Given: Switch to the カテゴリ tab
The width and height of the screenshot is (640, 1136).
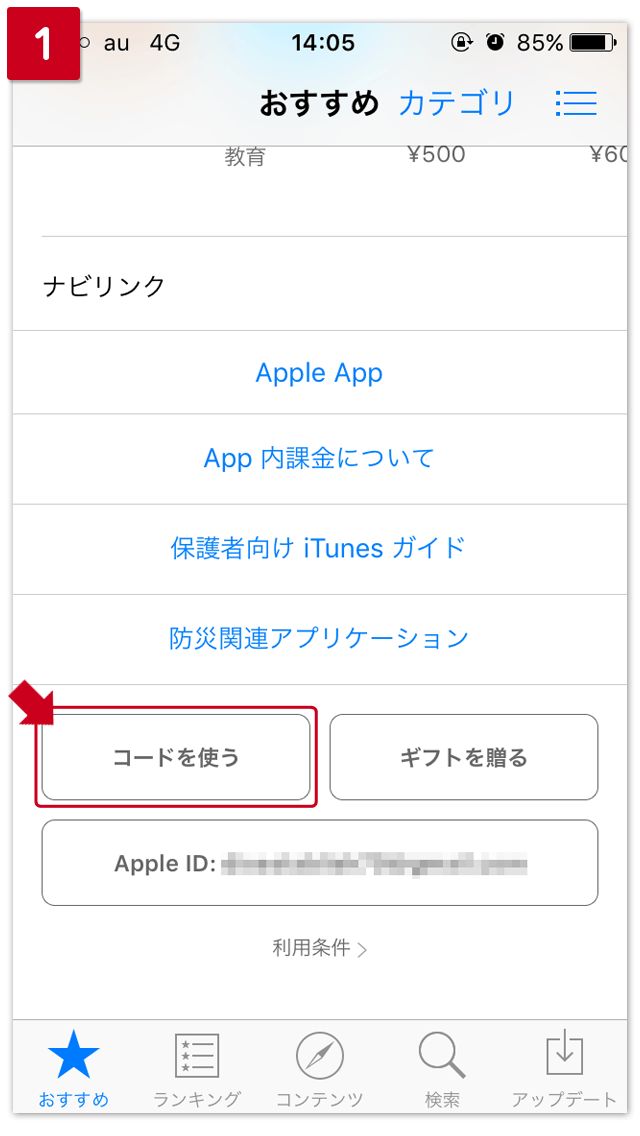Looking at the screenshot, I should tap(457, 103).
